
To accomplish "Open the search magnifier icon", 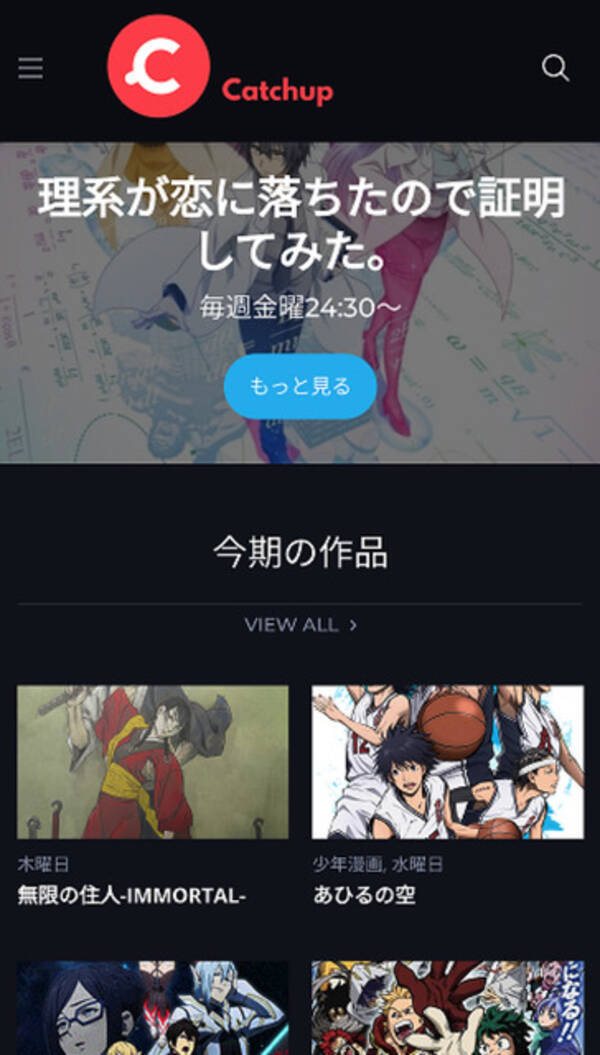I will tap(555, 68).
